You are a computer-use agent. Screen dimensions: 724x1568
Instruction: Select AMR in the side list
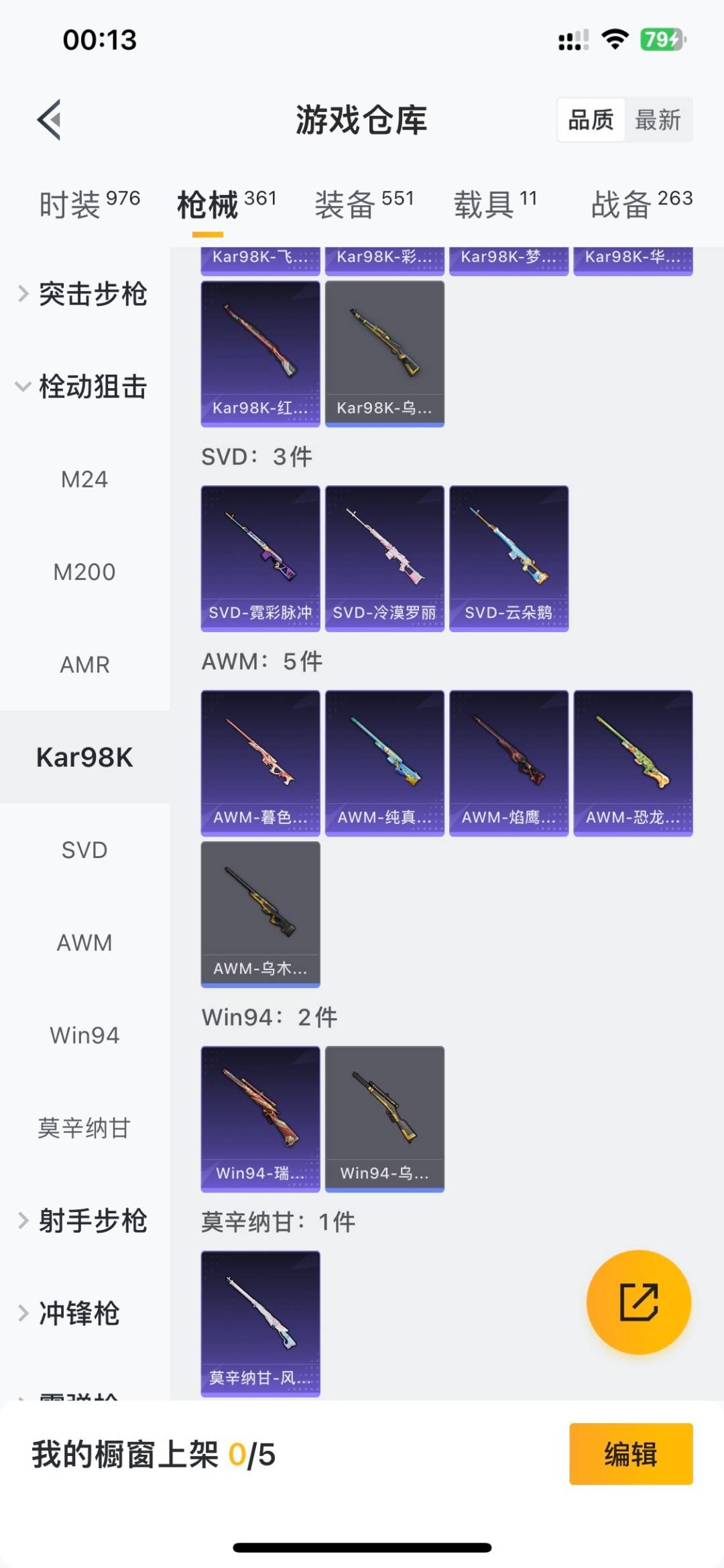tap(84, 664)
